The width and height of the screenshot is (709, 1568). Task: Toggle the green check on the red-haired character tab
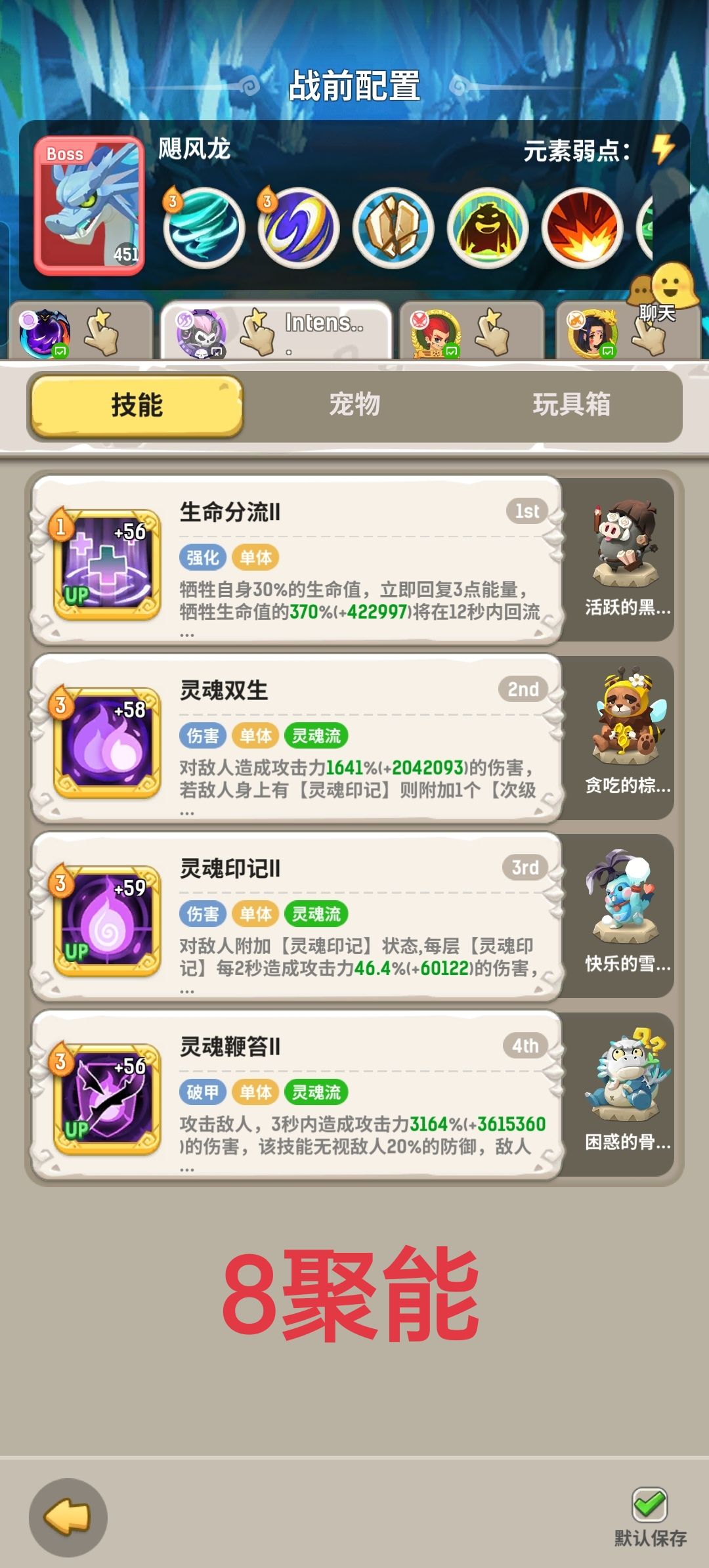click(x=452, y=353)
